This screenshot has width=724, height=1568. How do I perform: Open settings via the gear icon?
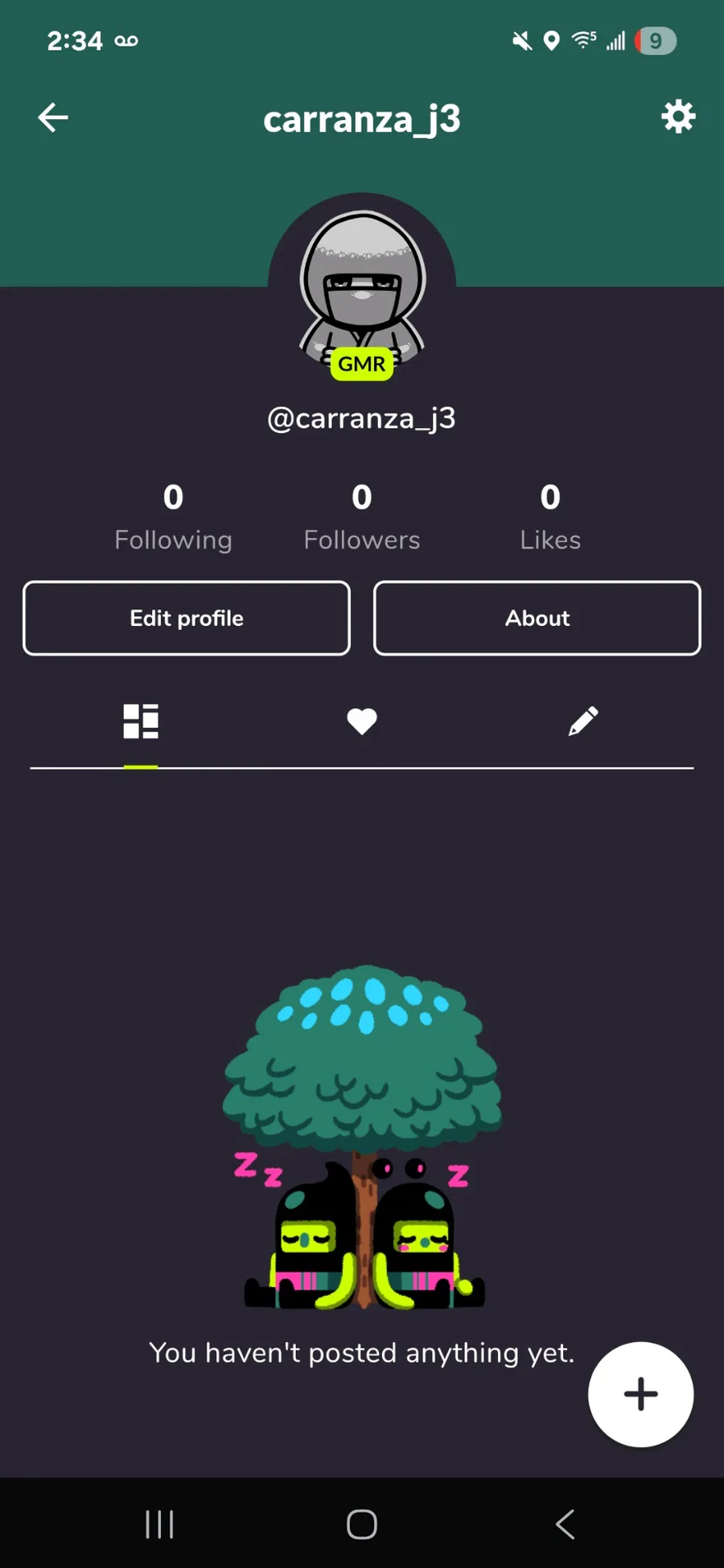click(x=678, y=117)
